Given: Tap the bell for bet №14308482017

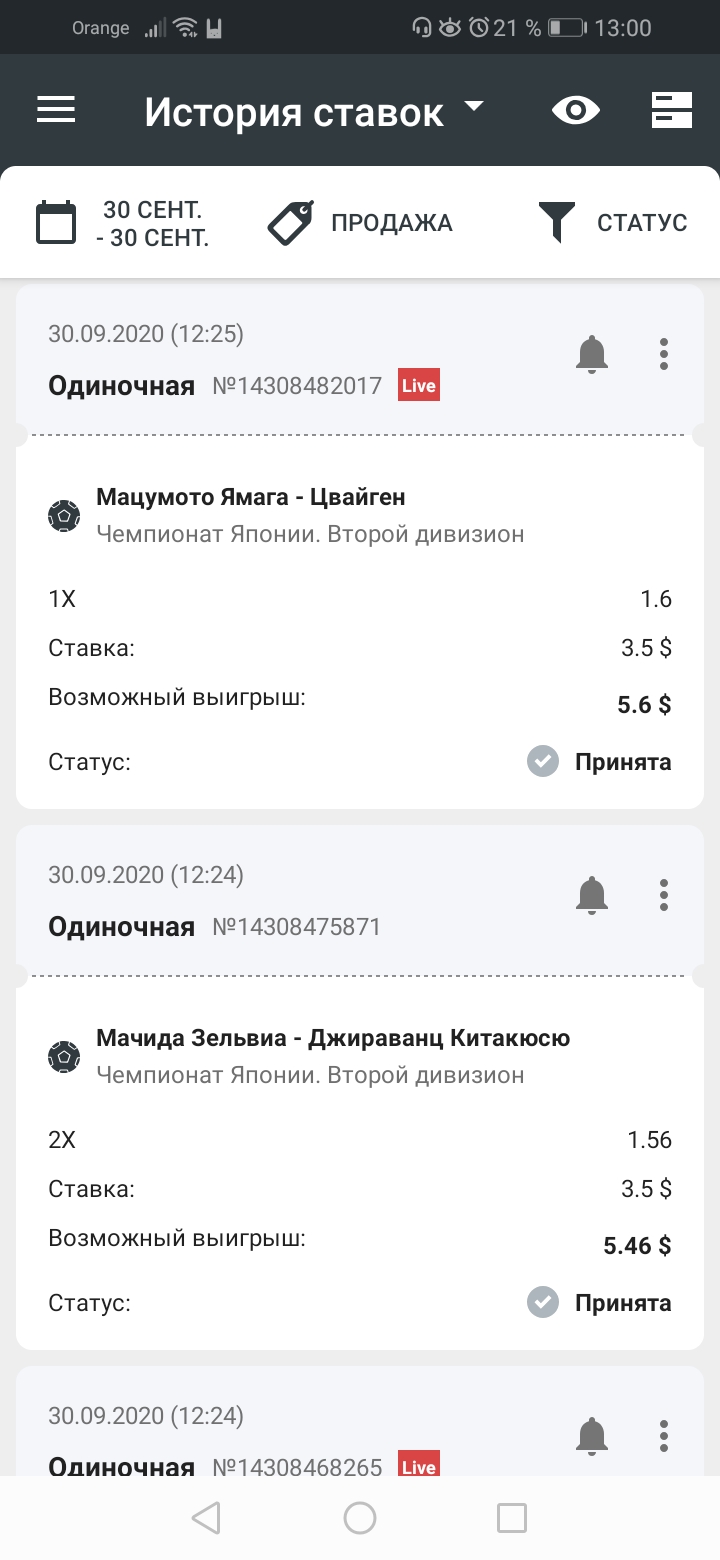Looking at the screenshot, I should [x=592, y=354].
